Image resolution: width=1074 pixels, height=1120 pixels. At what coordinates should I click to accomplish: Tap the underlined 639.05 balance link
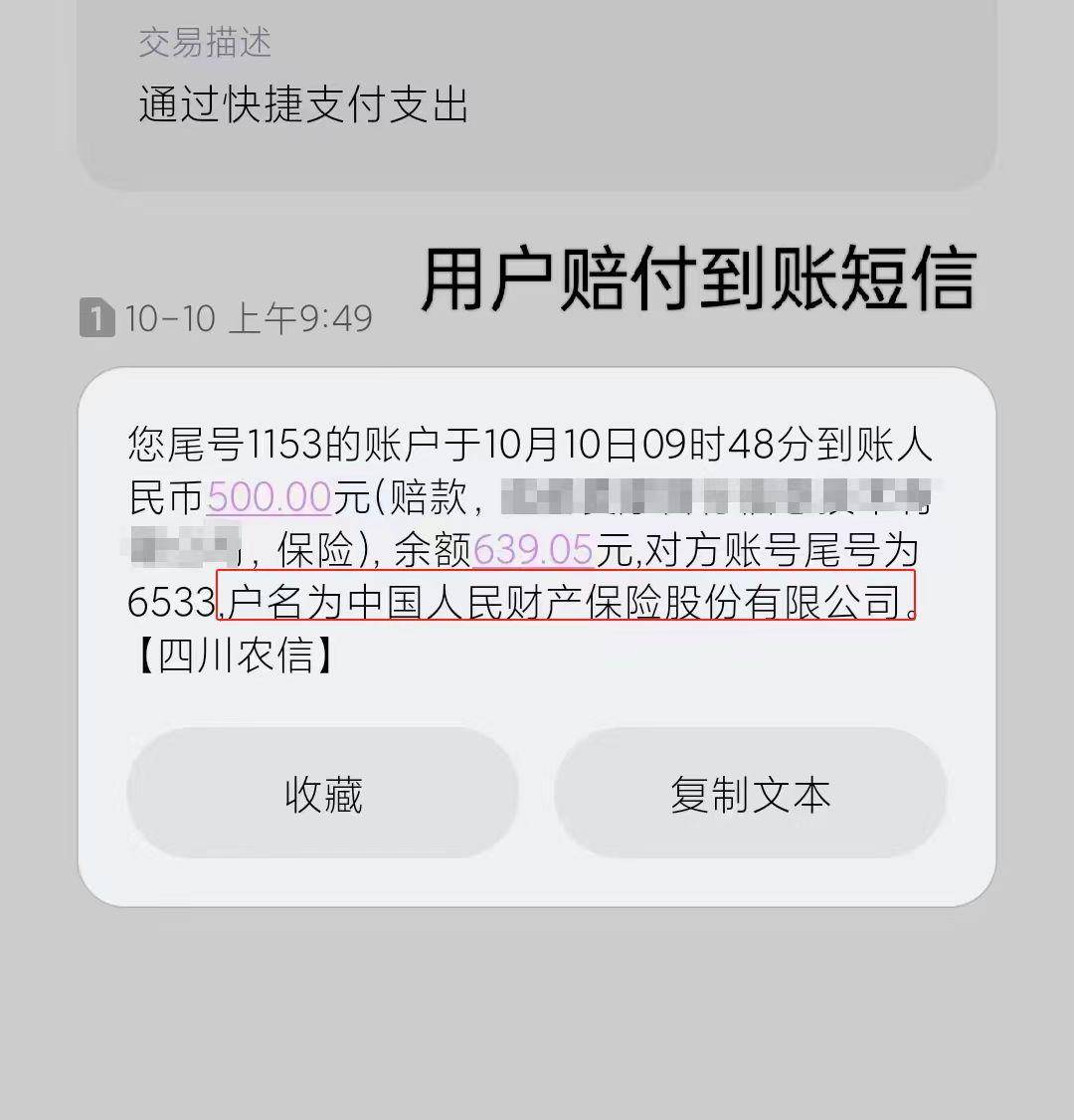pyautogui.click(x=534, y=548)
